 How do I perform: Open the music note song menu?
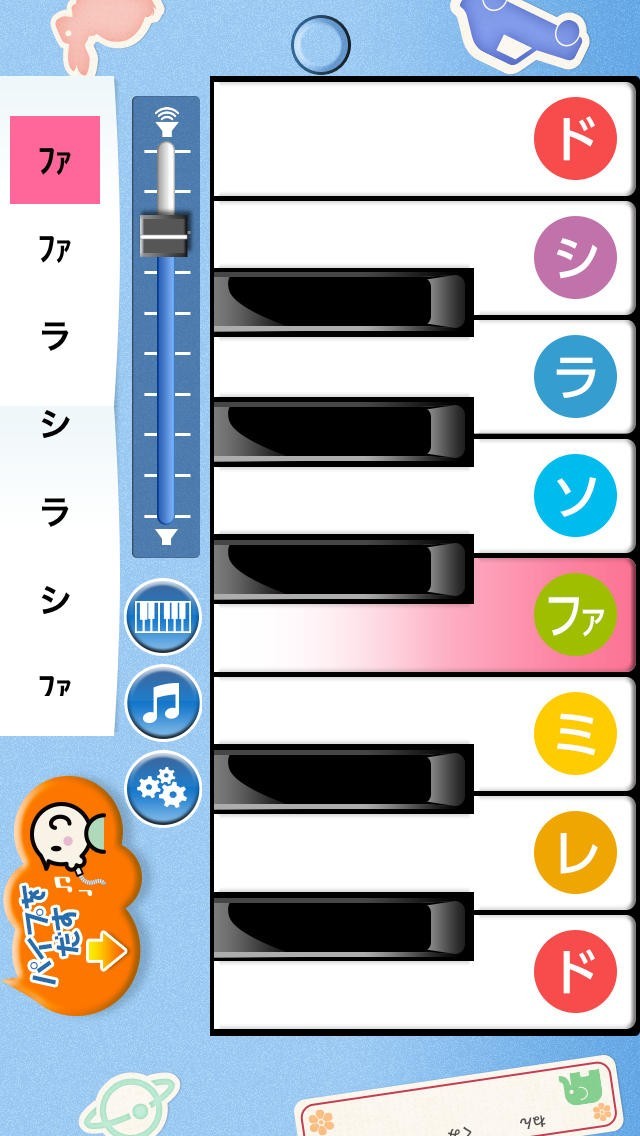(163, 703)
